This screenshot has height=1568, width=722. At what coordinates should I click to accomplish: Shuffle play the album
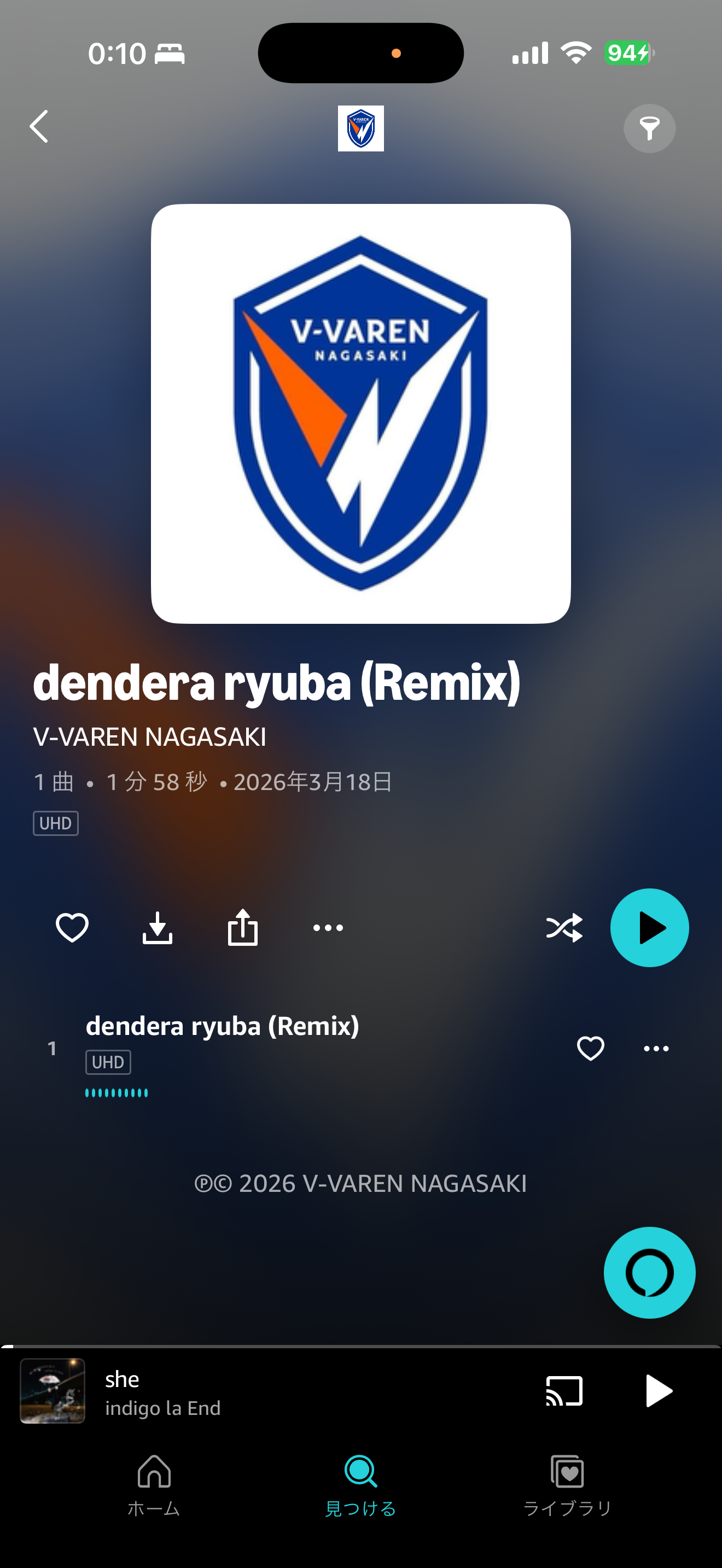[x=564, y=928]
